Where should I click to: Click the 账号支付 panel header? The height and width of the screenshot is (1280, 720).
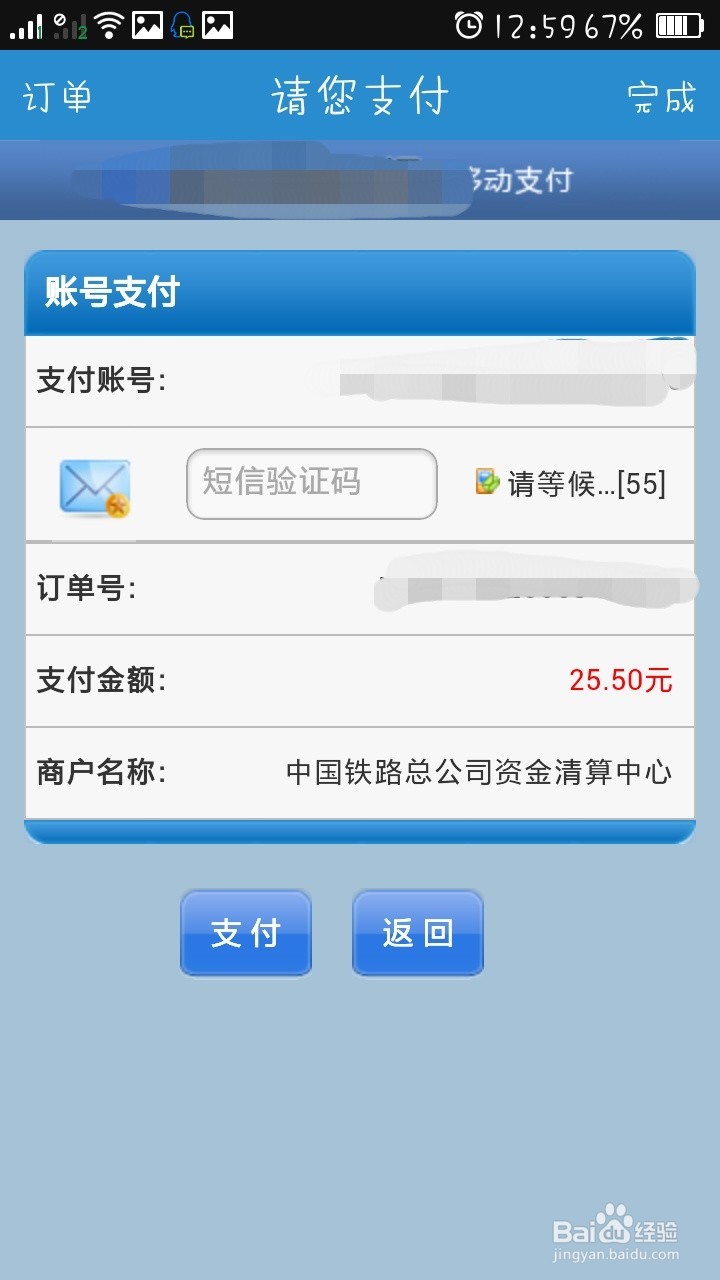110,293
